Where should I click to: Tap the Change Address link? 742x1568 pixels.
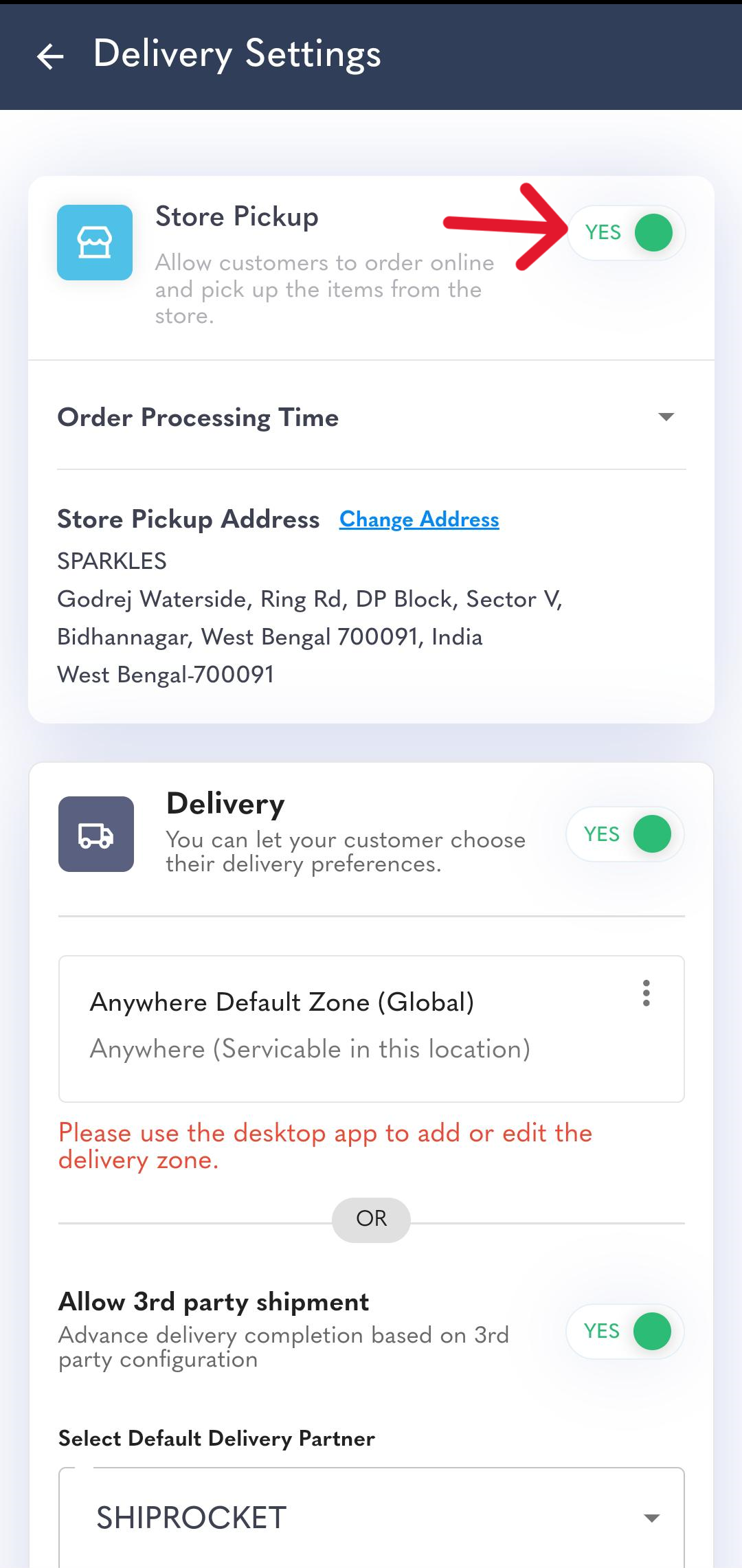pos(419,519)
